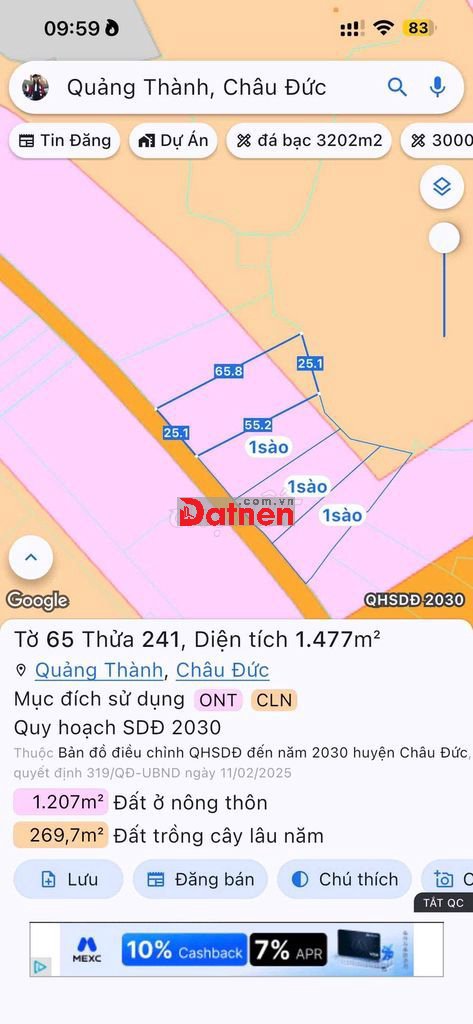Select the Tin Đăng chip
Image resolution: width=473 pixels, height=1024 pixels.
pyautogui.click(x=65, y=140)
